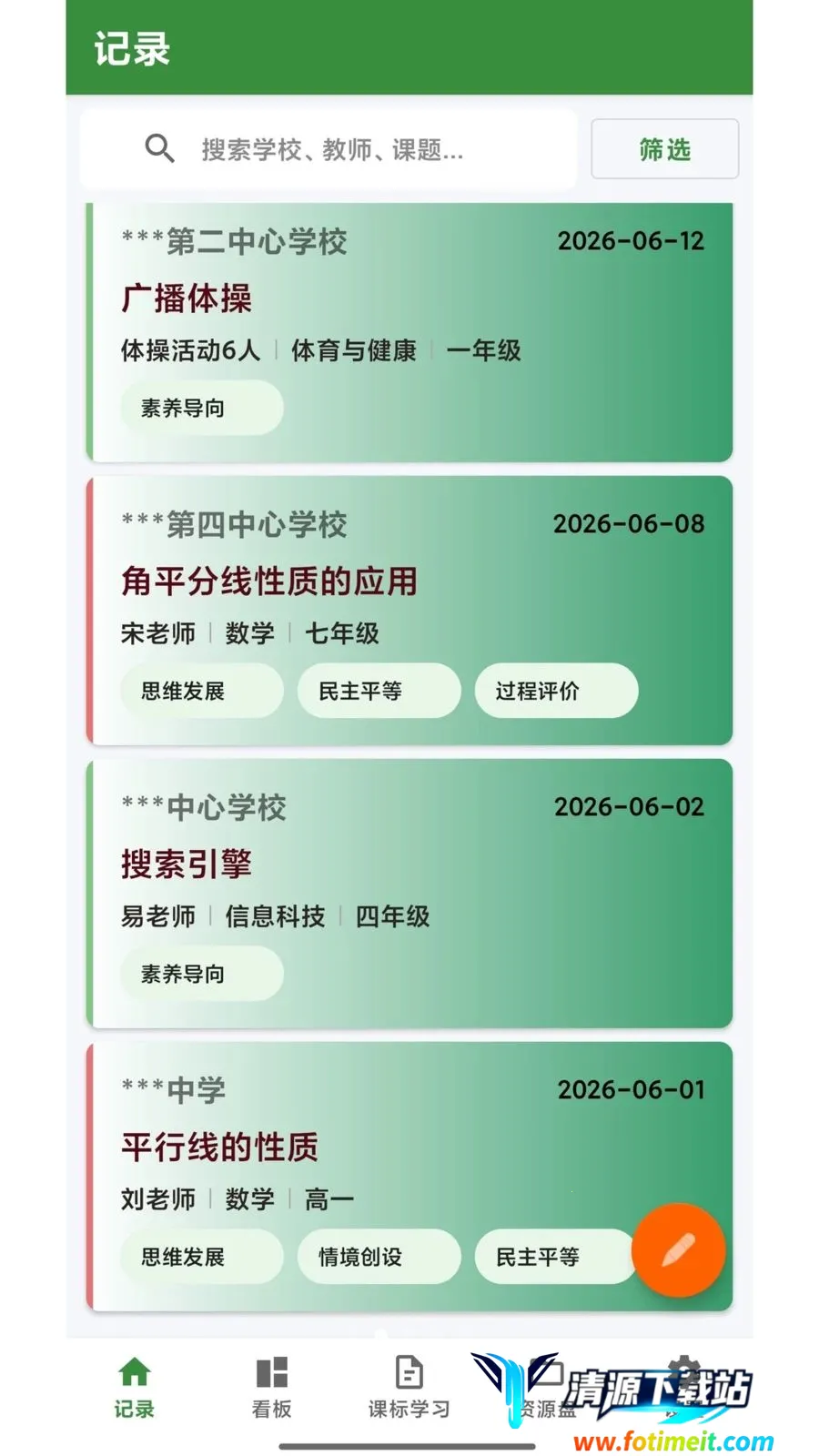Switch to the 看板 tab
Viewport: 819px width, 1456px height.
[271, 1388]
